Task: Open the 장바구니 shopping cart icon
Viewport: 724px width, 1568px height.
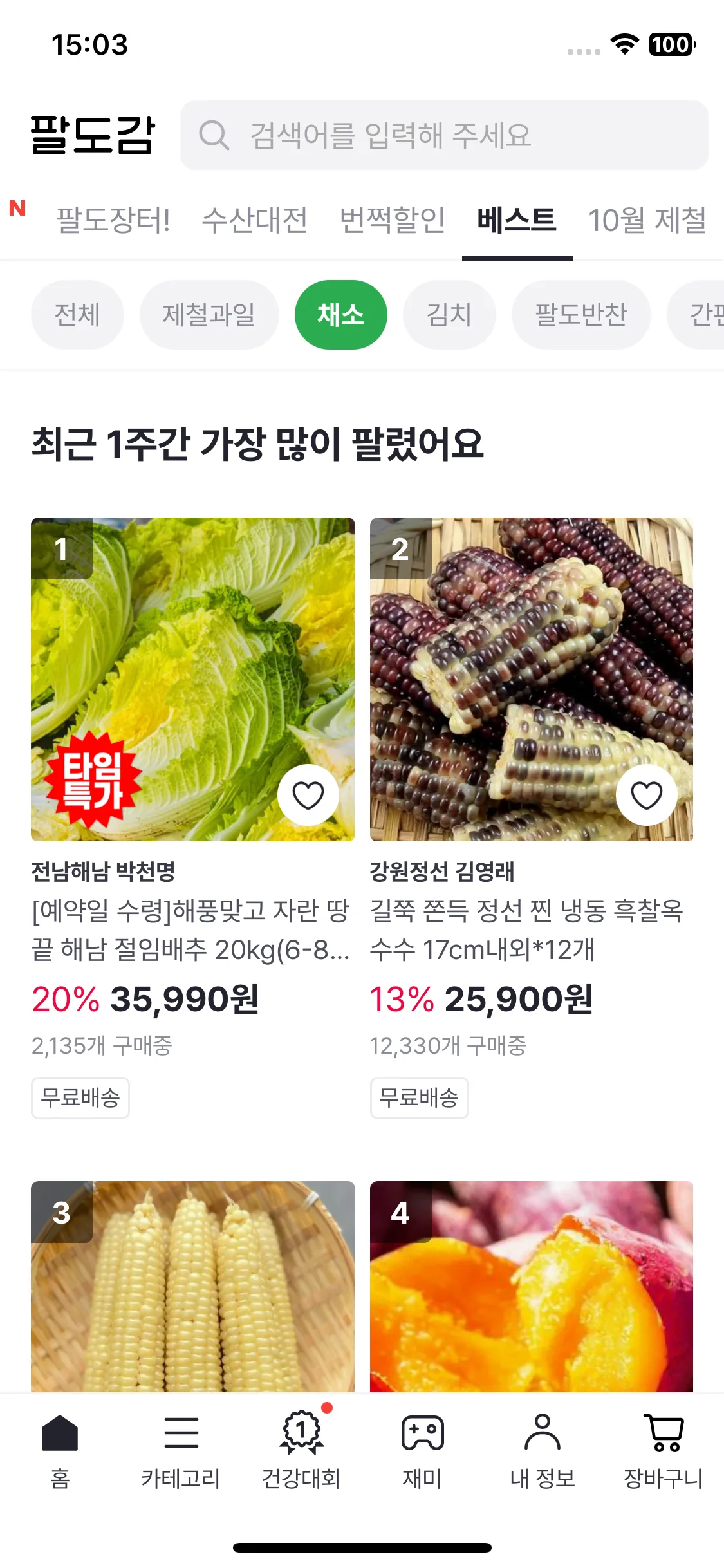Action: tap(663, 1433)
